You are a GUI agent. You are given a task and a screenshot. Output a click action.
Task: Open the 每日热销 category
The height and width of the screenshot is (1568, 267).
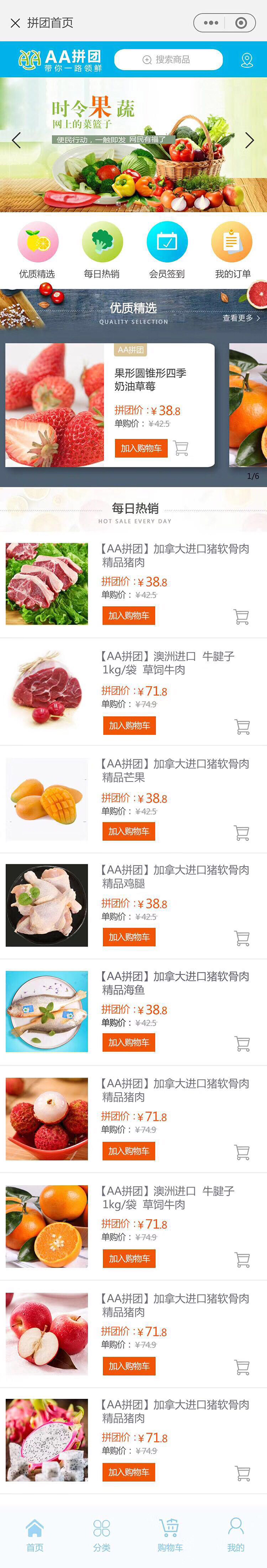tap(102, 250)
